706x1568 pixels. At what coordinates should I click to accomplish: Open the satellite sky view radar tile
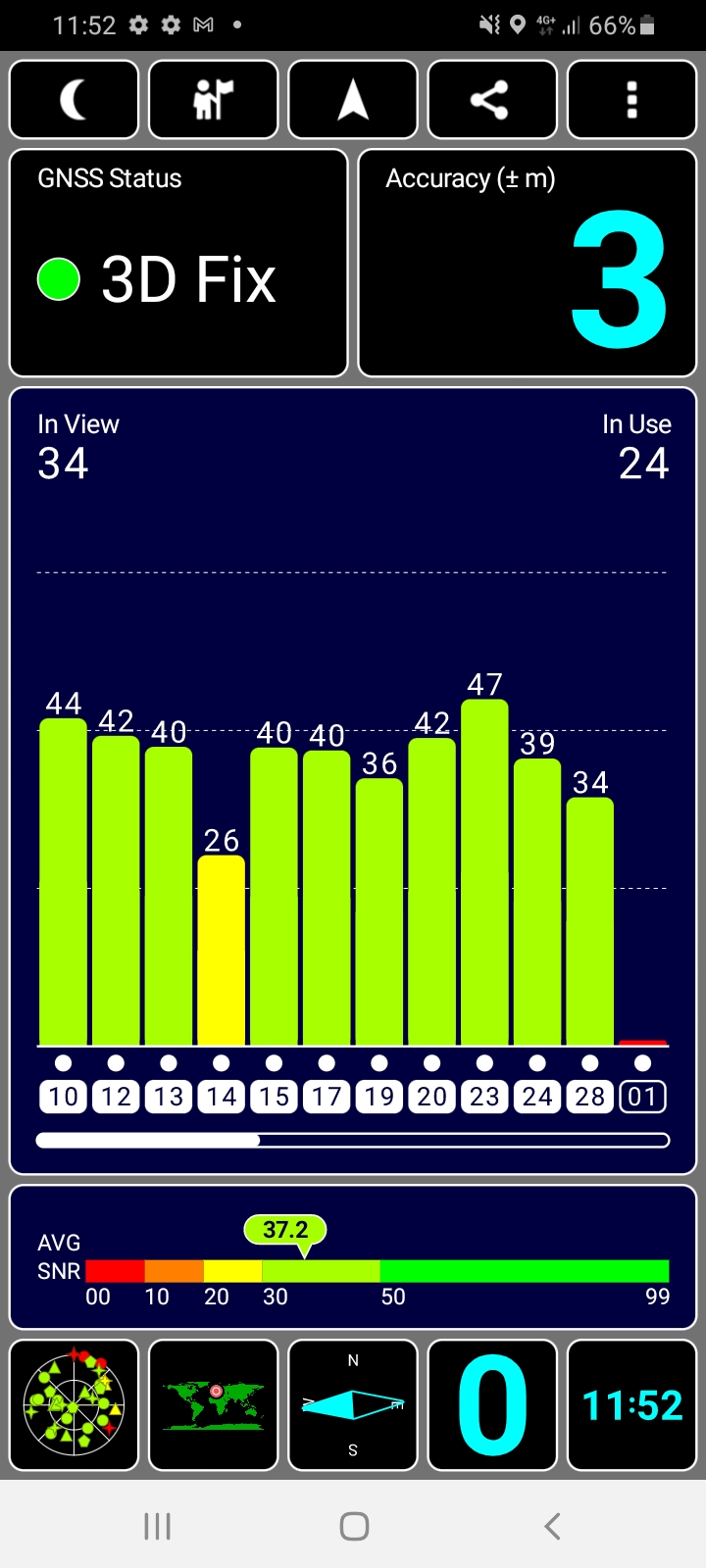tap(74, 1405)
